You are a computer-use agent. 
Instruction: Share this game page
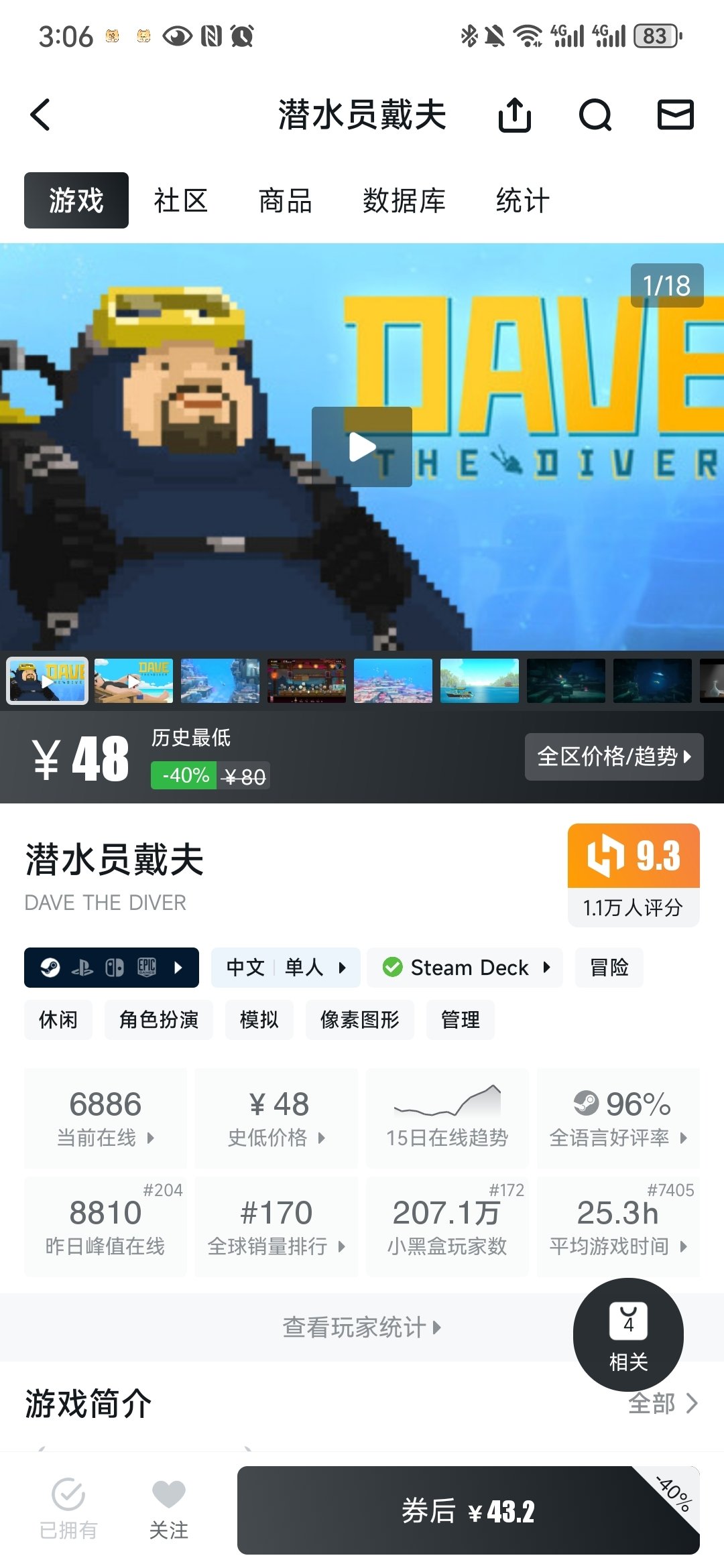point(514,115)
